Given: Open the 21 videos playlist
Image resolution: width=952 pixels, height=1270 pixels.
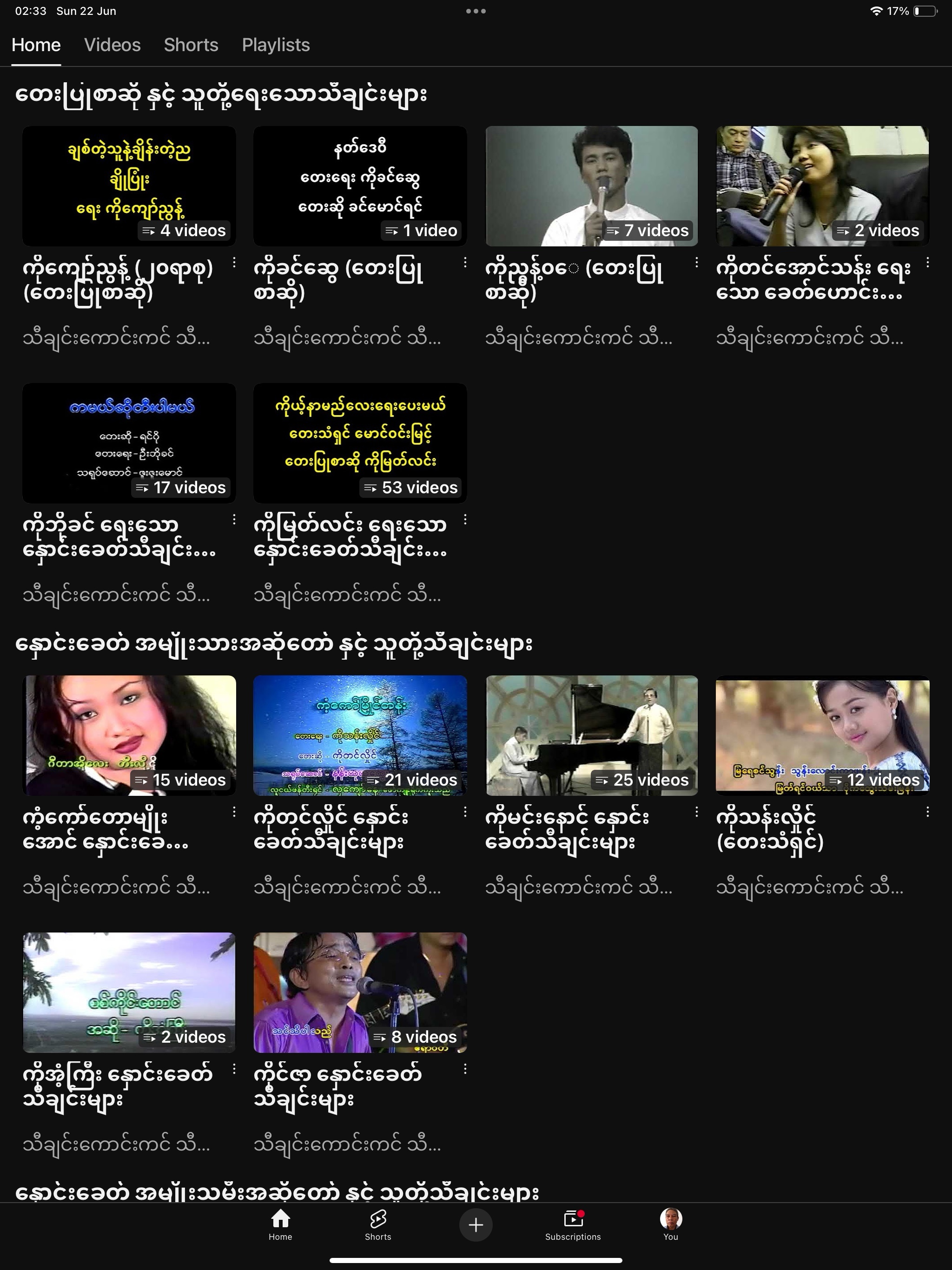Looking at the screenshot, I should point(360,735).
